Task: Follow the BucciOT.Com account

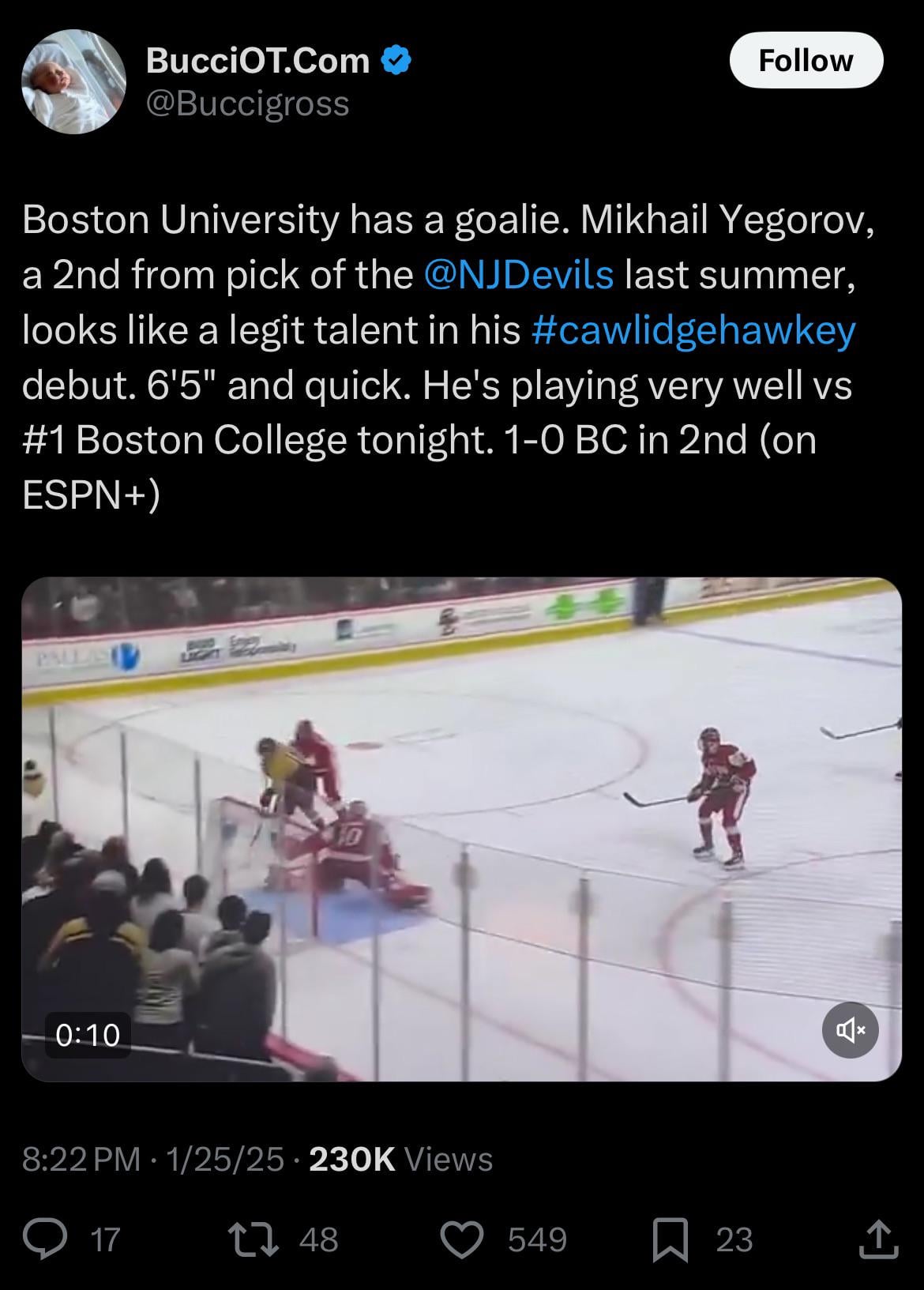Action: pyautogui.click(x=806, y=60)
